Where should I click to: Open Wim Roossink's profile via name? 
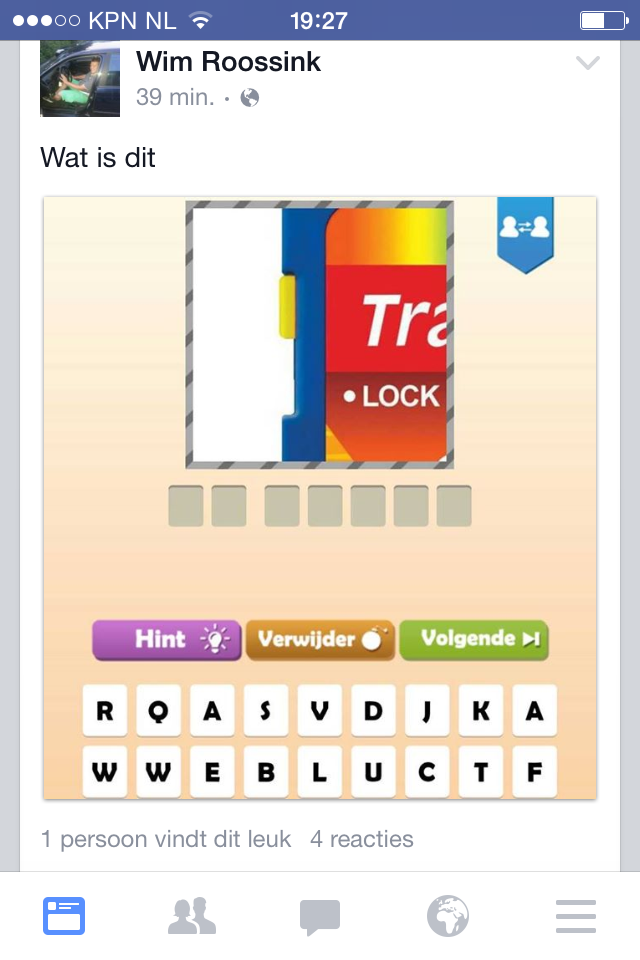coord(228,62)
